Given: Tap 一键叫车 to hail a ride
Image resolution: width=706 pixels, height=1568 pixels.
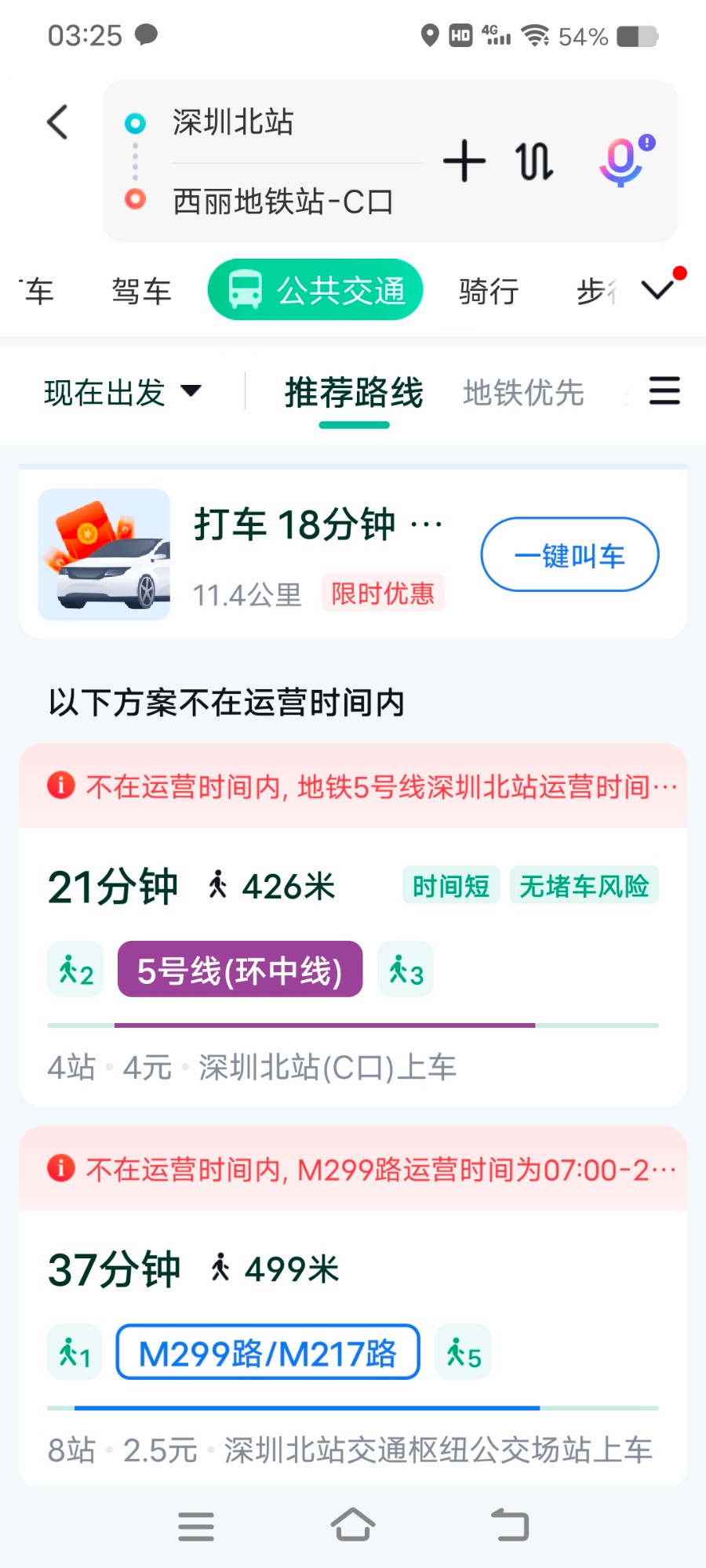Looking at the screenshot, I should tap(570, 555).
